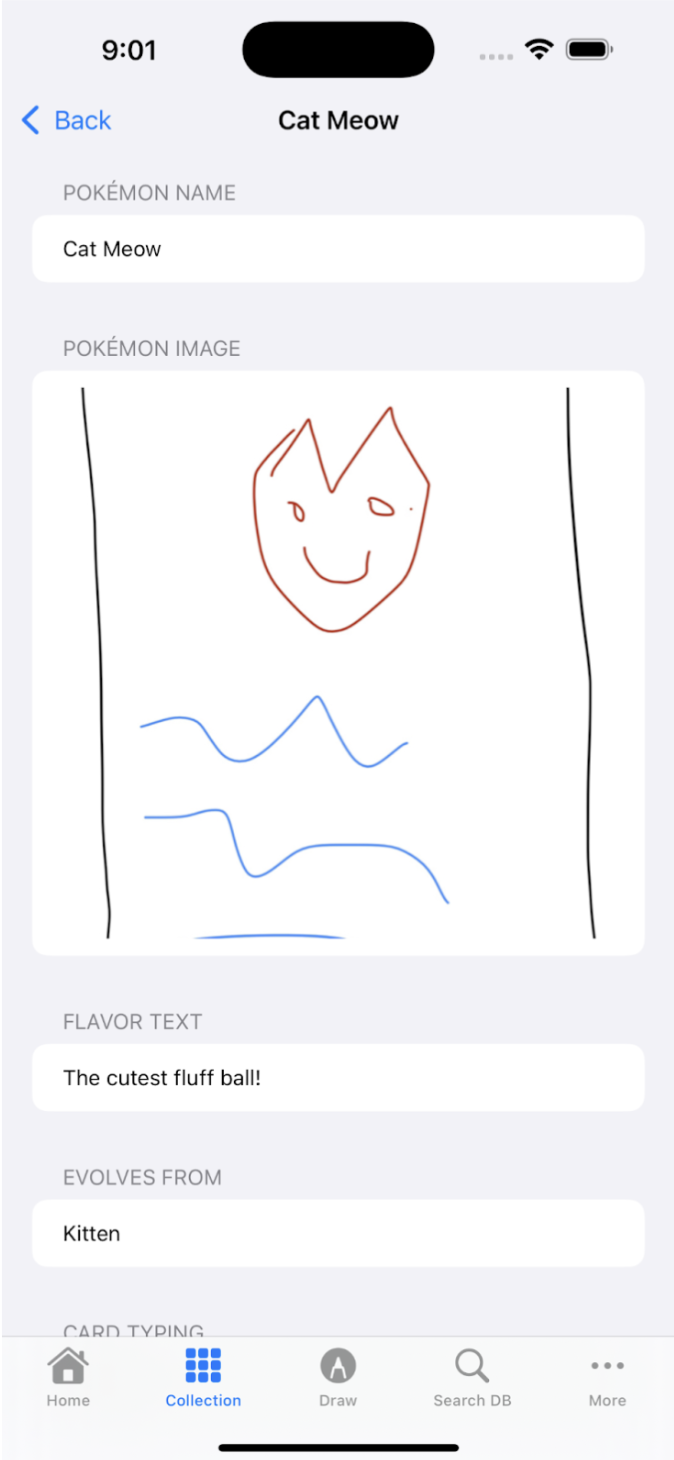Select the Collection tab
Screen dimensions: 674x1460
[x=203, y=1377]
